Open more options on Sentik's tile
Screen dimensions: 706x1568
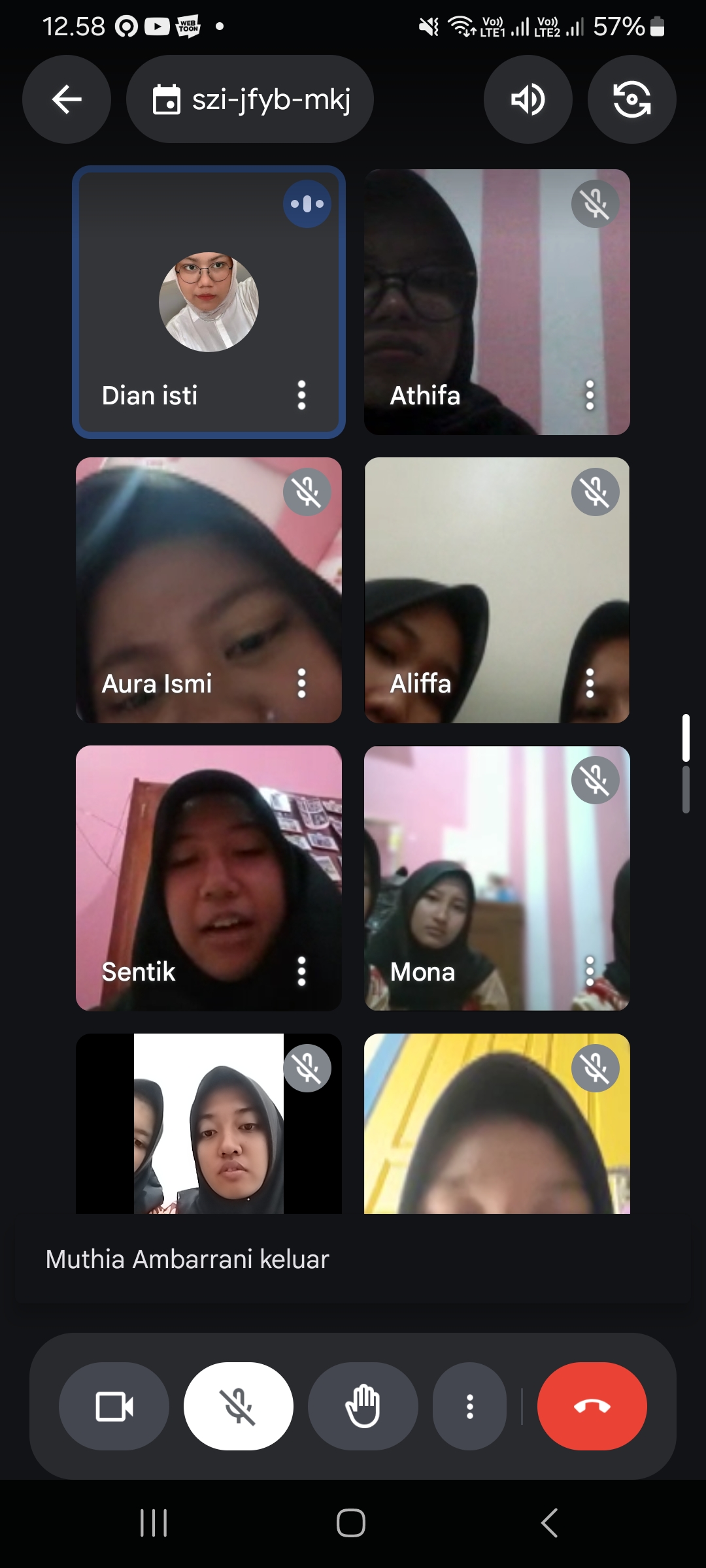click(301, 972)
